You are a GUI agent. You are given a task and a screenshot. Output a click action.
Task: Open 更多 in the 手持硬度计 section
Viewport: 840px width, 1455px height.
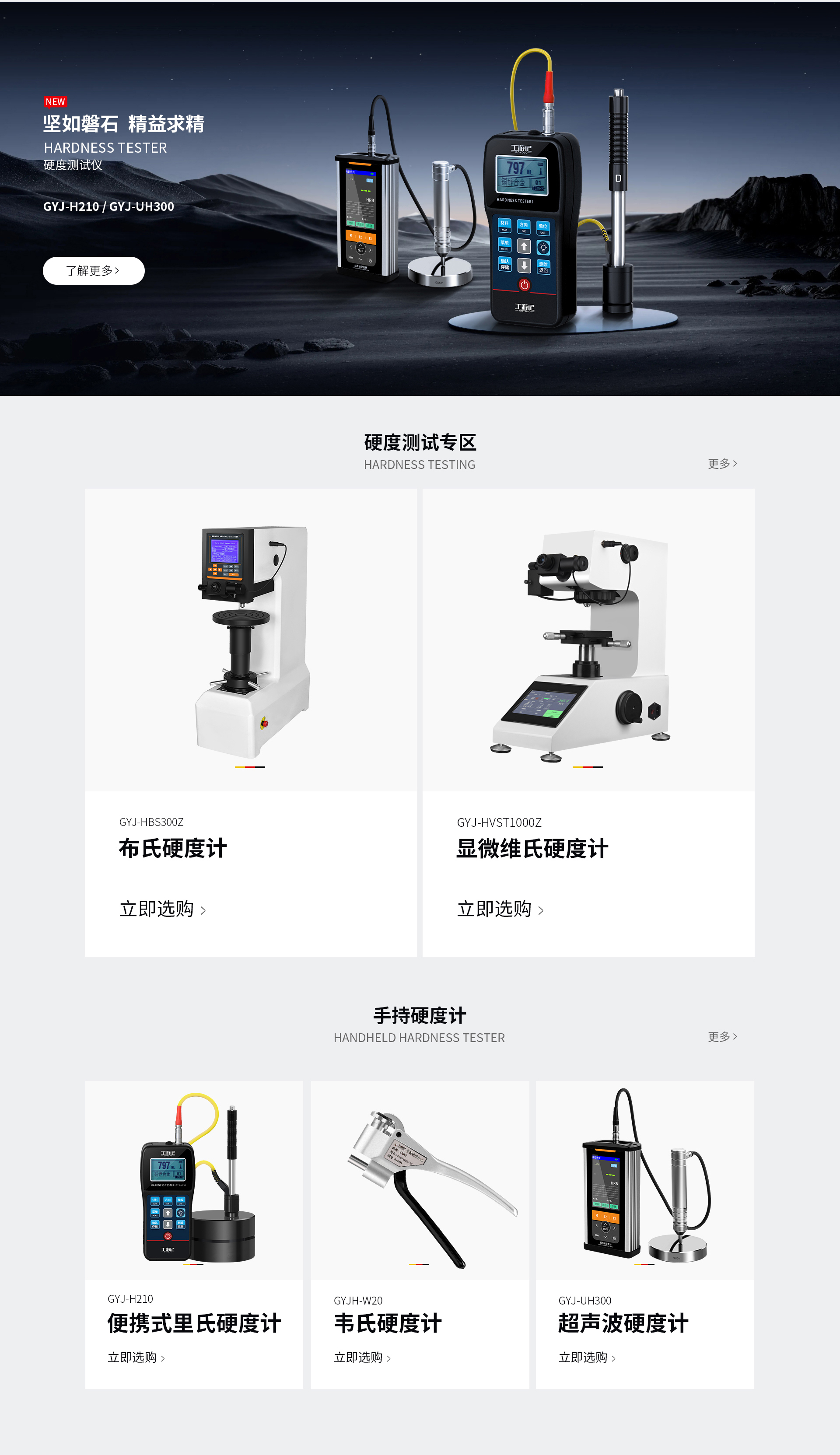click(722, 1036)
